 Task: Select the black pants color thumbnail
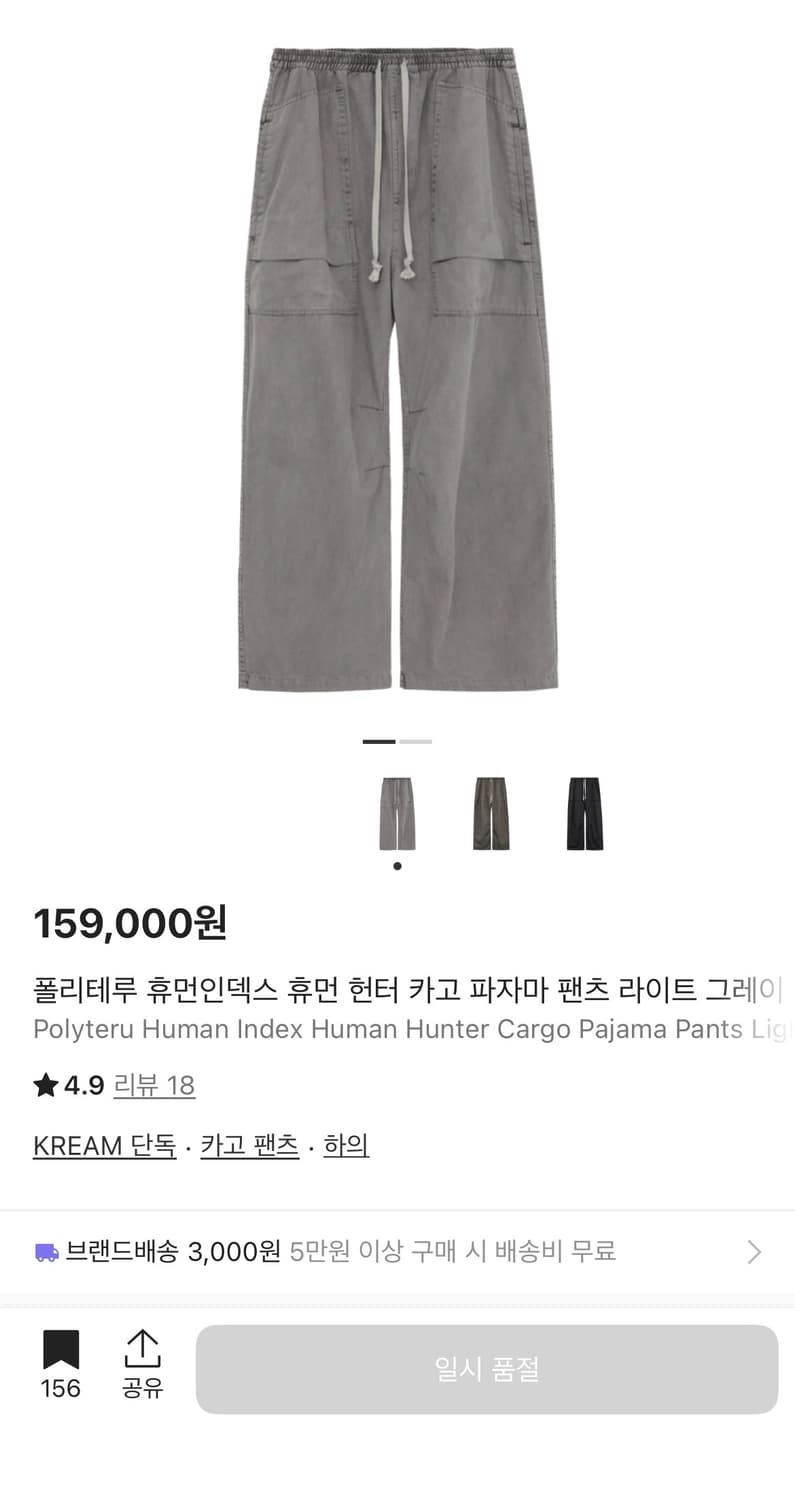point(584,812)
